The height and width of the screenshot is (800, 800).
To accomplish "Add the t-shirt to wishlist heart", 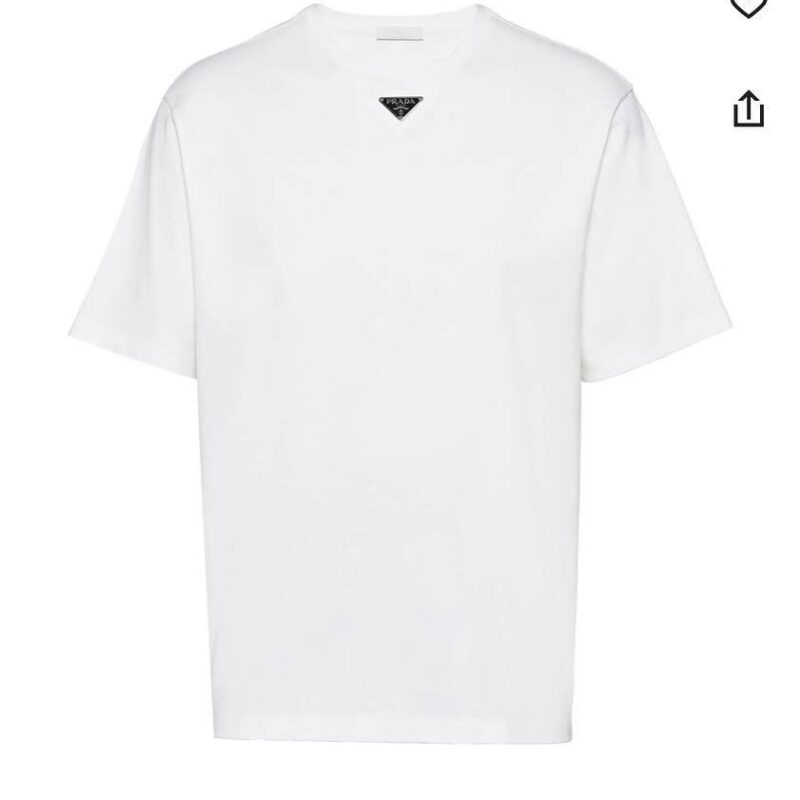I will pos(748,6).
